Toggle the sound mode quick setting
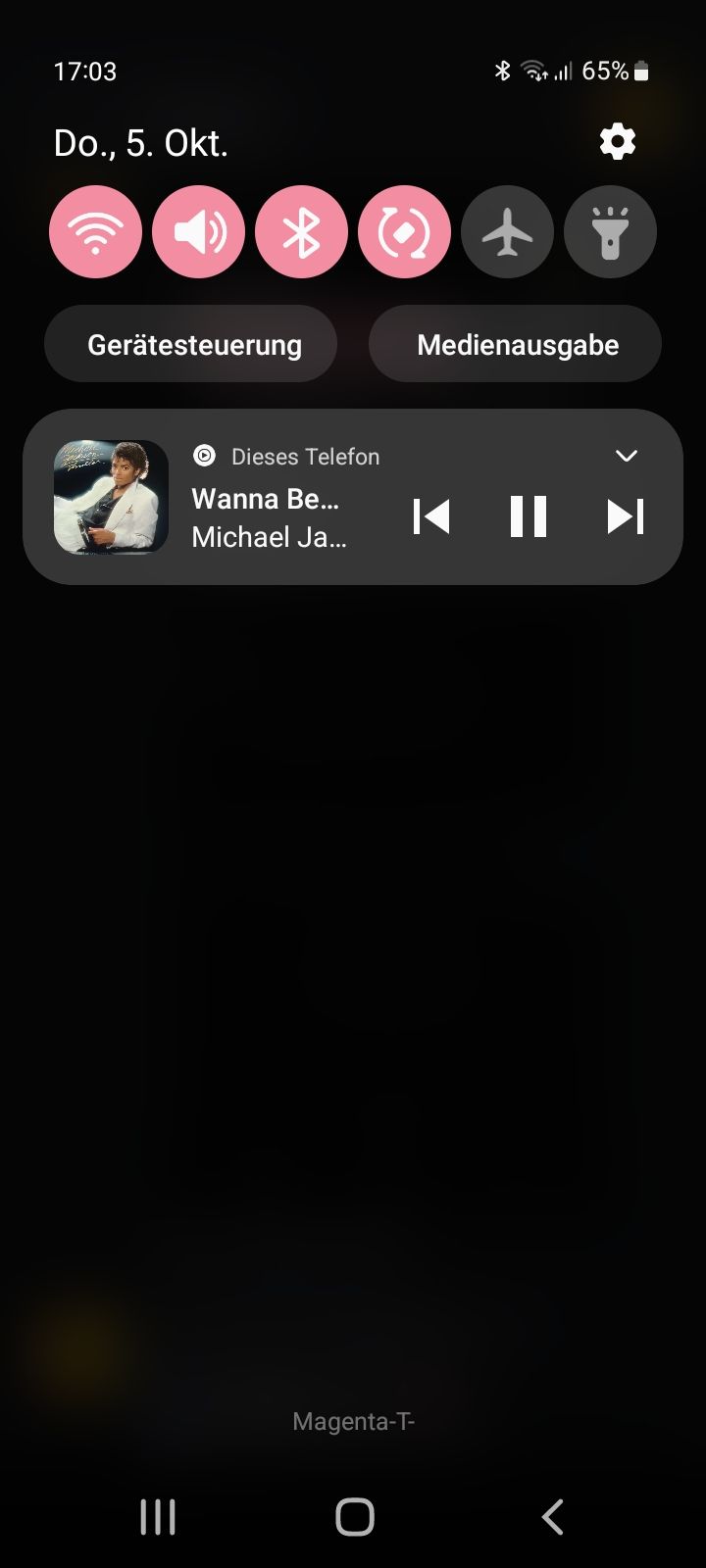 click(x=198, y=233)
